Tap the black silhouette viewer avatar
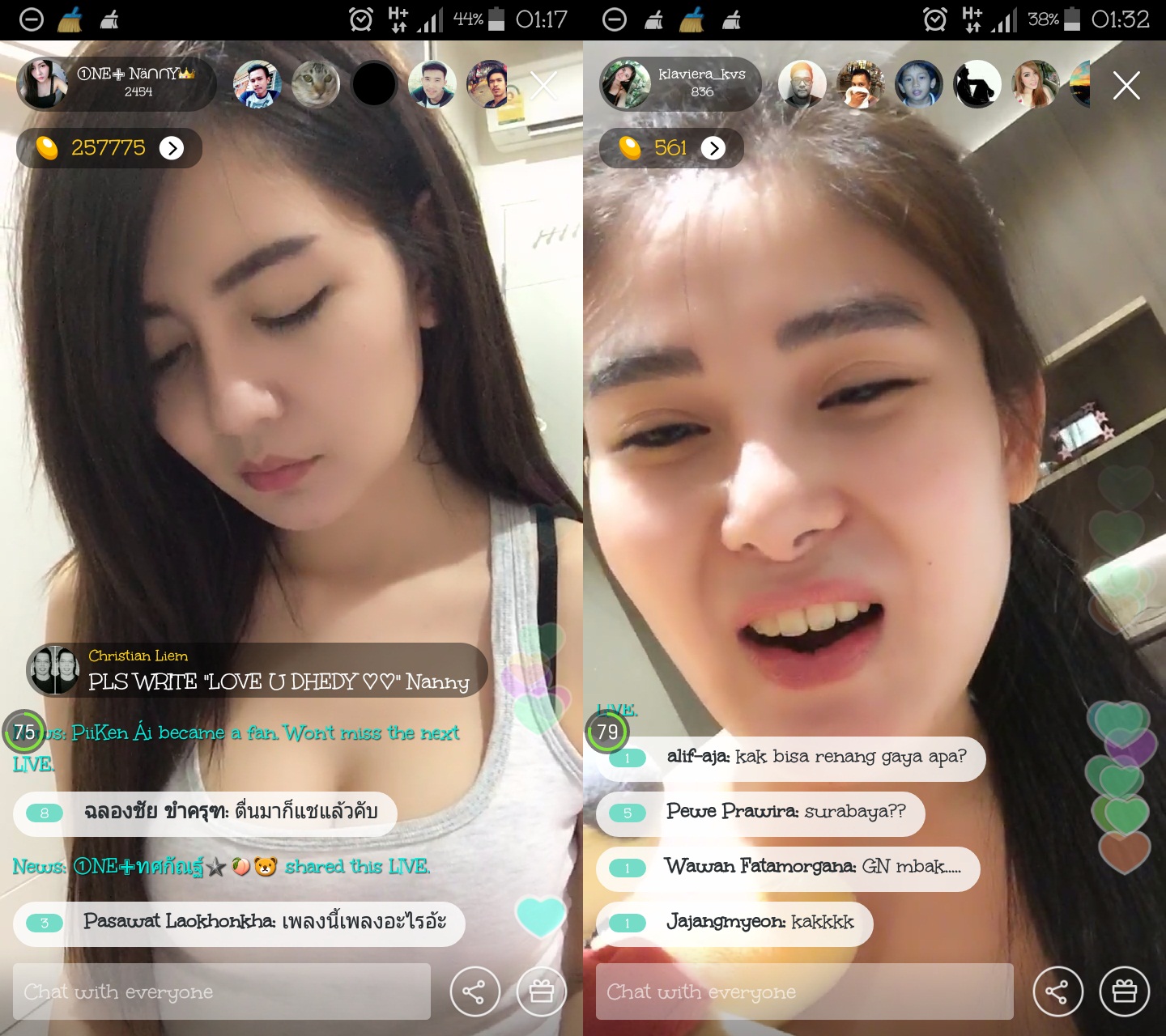Image resolution: width=1166 pixels, height=1036 pixels. pos(977,84)
